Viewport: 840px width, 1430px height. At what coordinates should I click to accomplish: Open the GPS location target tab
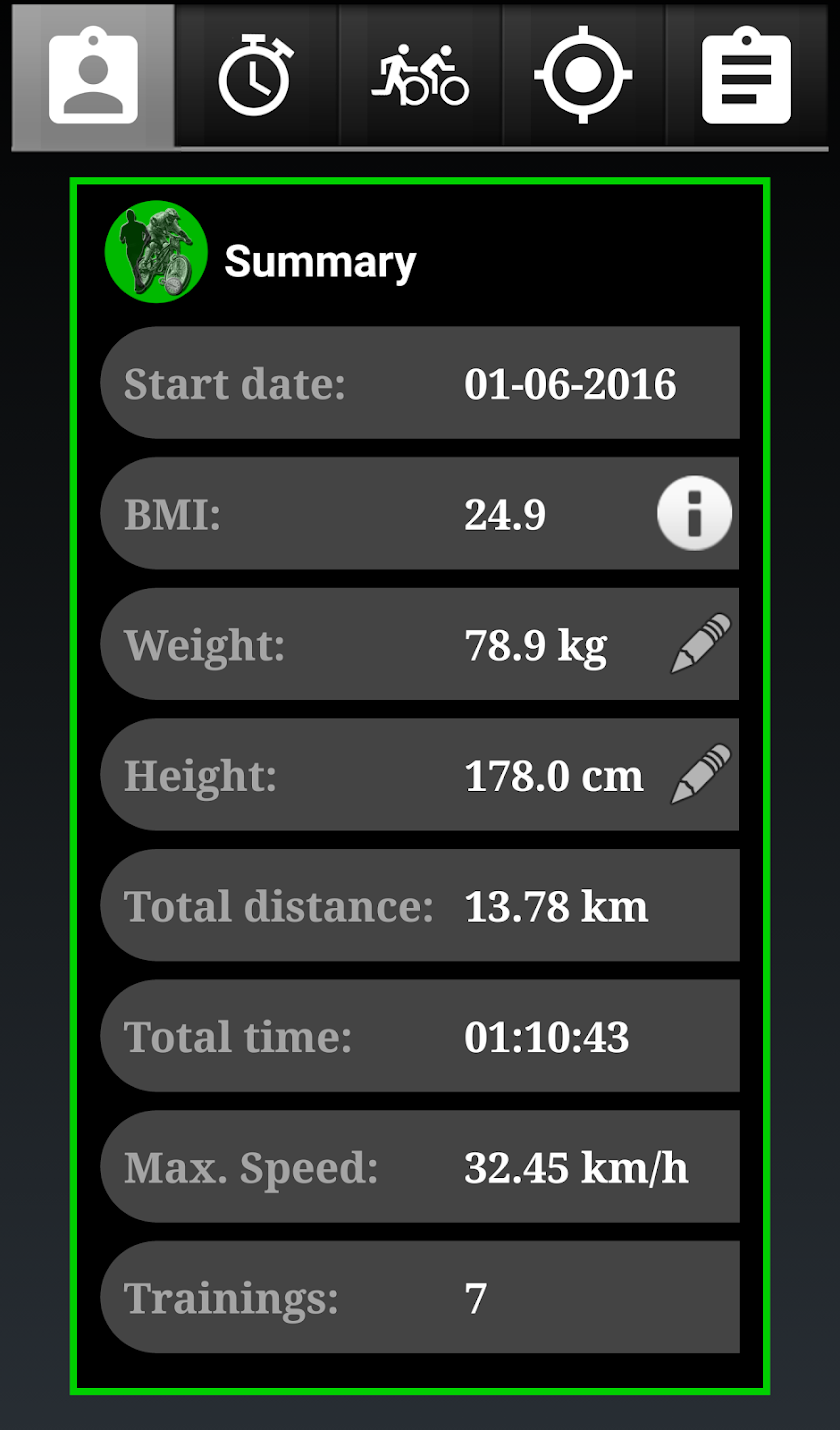[x=583, y=76]
